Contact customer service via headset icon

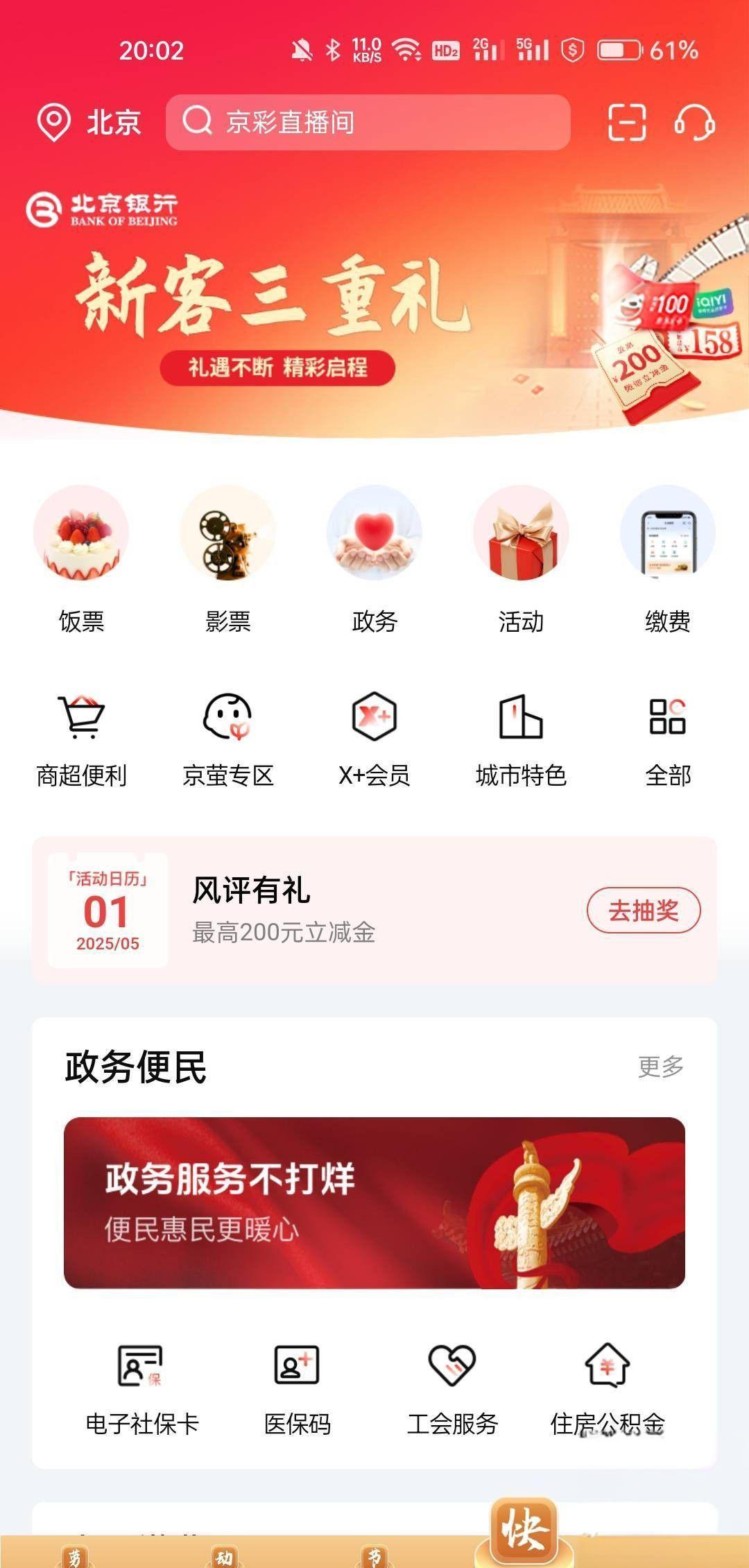694,123
